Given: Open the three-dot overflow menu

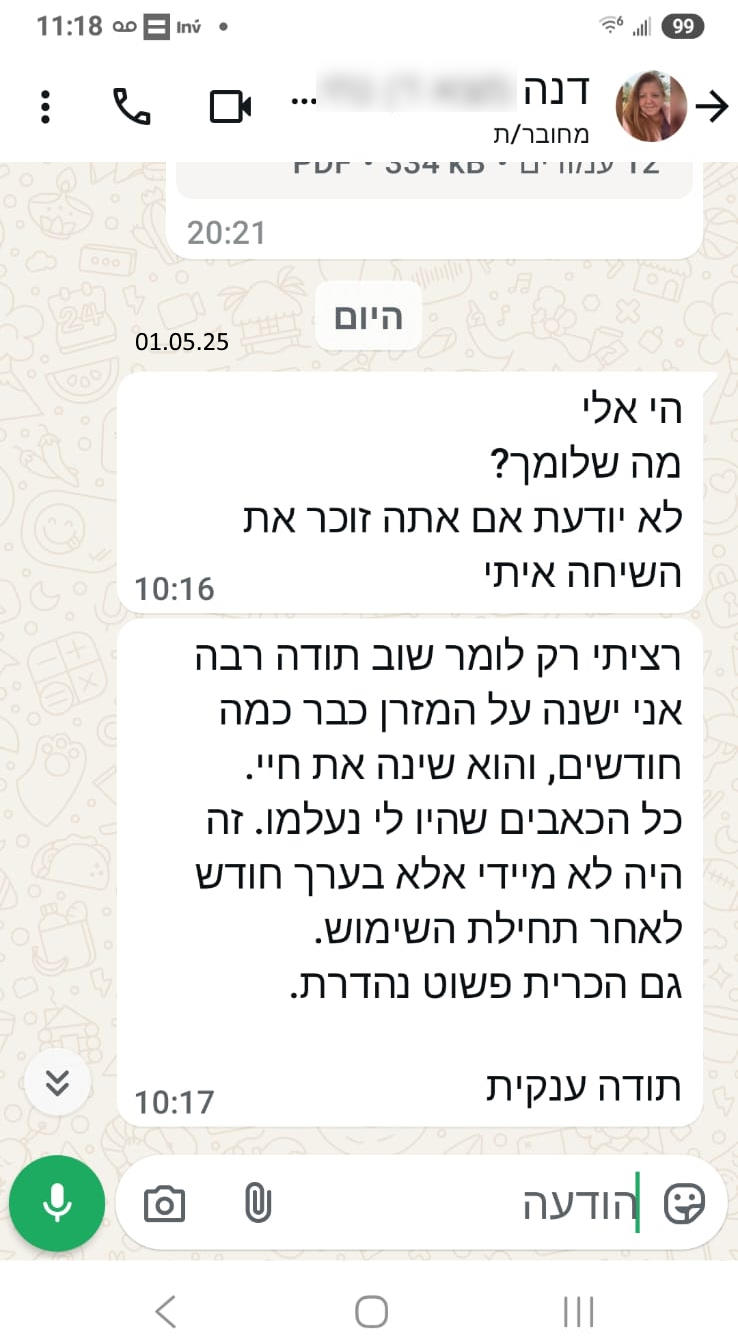Looking at the screenshot, I should pyautogui.click(x=45, y=107).
